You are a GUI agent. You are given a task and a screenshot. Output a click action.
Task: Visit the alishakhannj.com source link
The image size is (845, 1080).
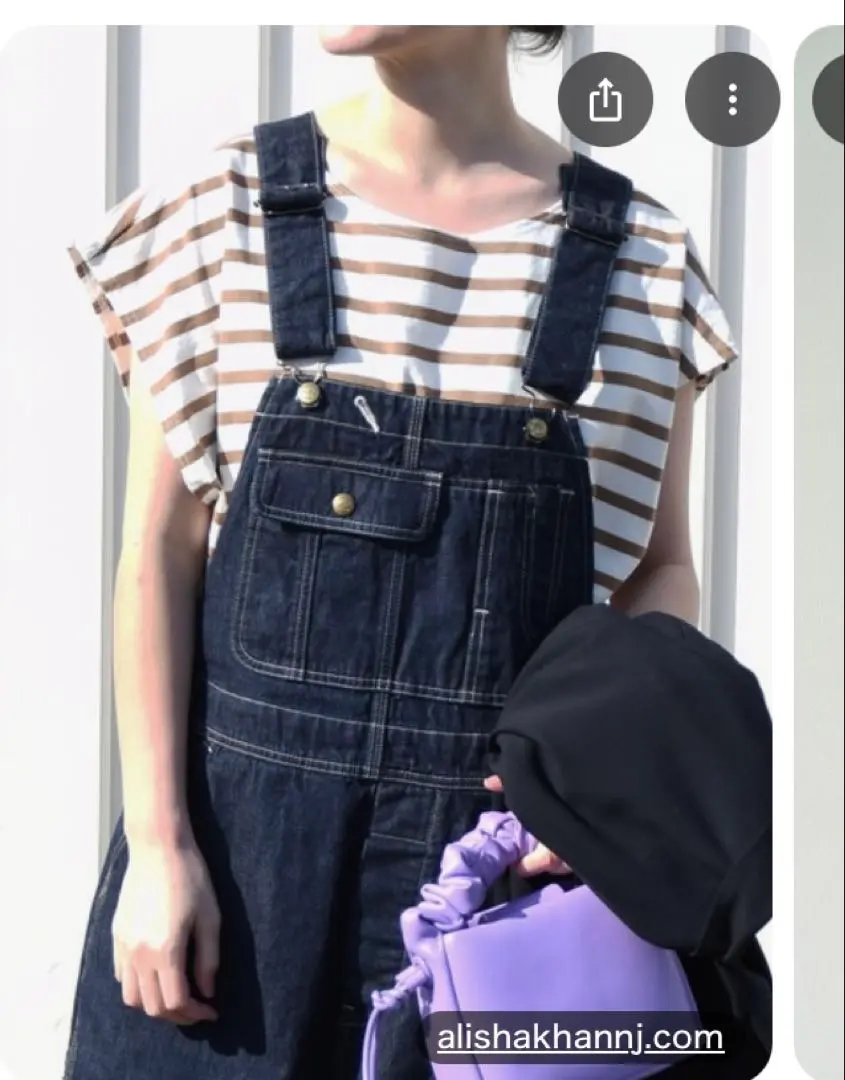[x=579, y=1038]
